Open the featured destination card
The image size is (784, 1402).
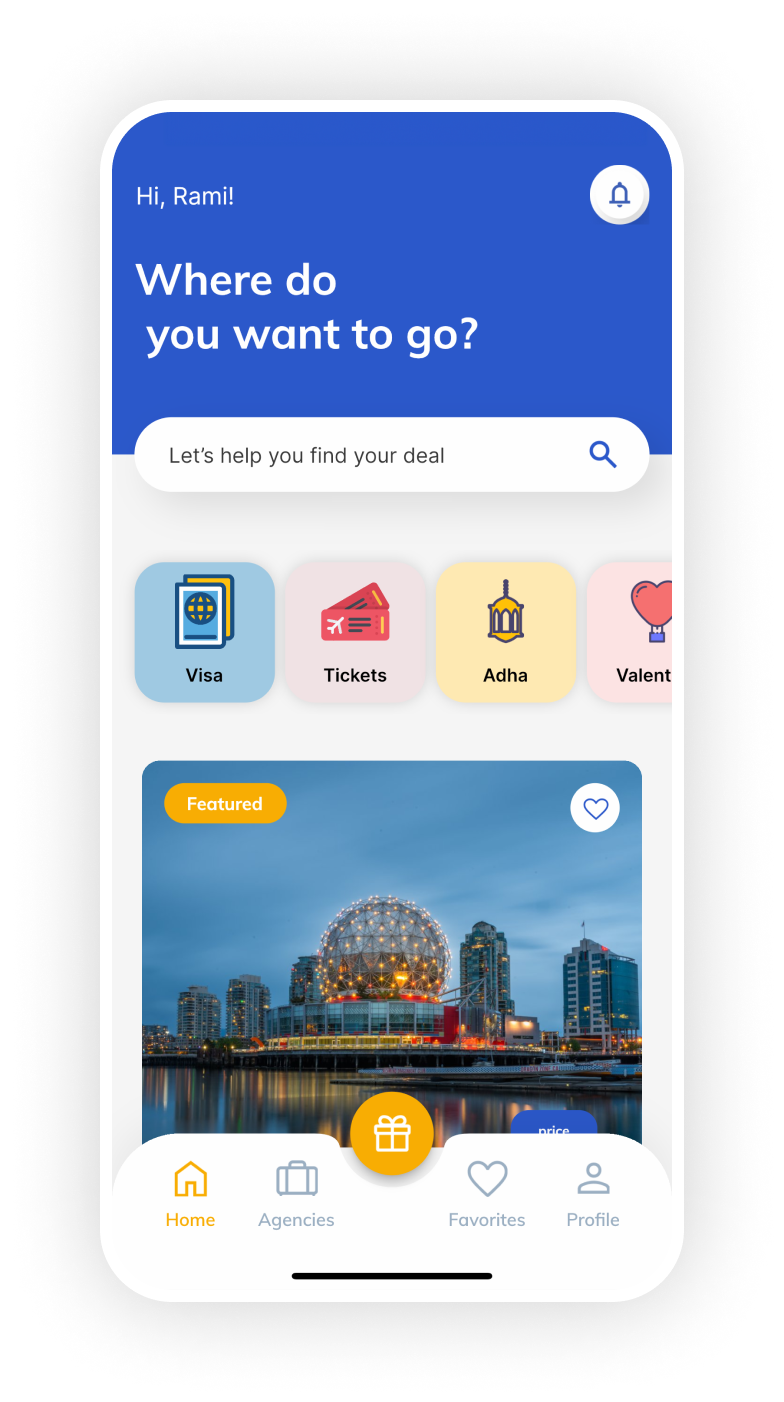click(391, 960)
